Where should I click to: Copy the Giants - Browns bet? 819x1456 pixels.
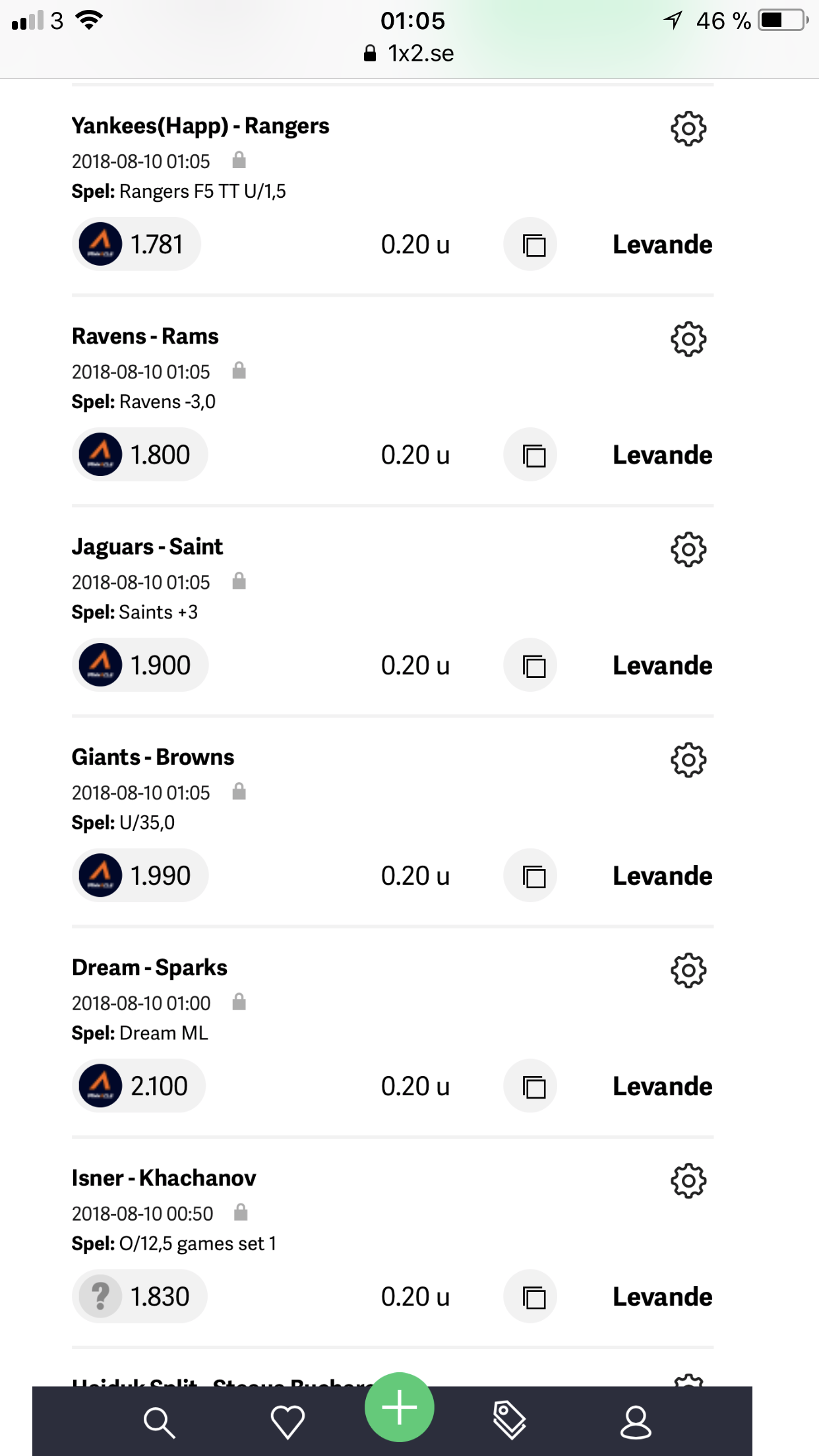pos(531,876)
